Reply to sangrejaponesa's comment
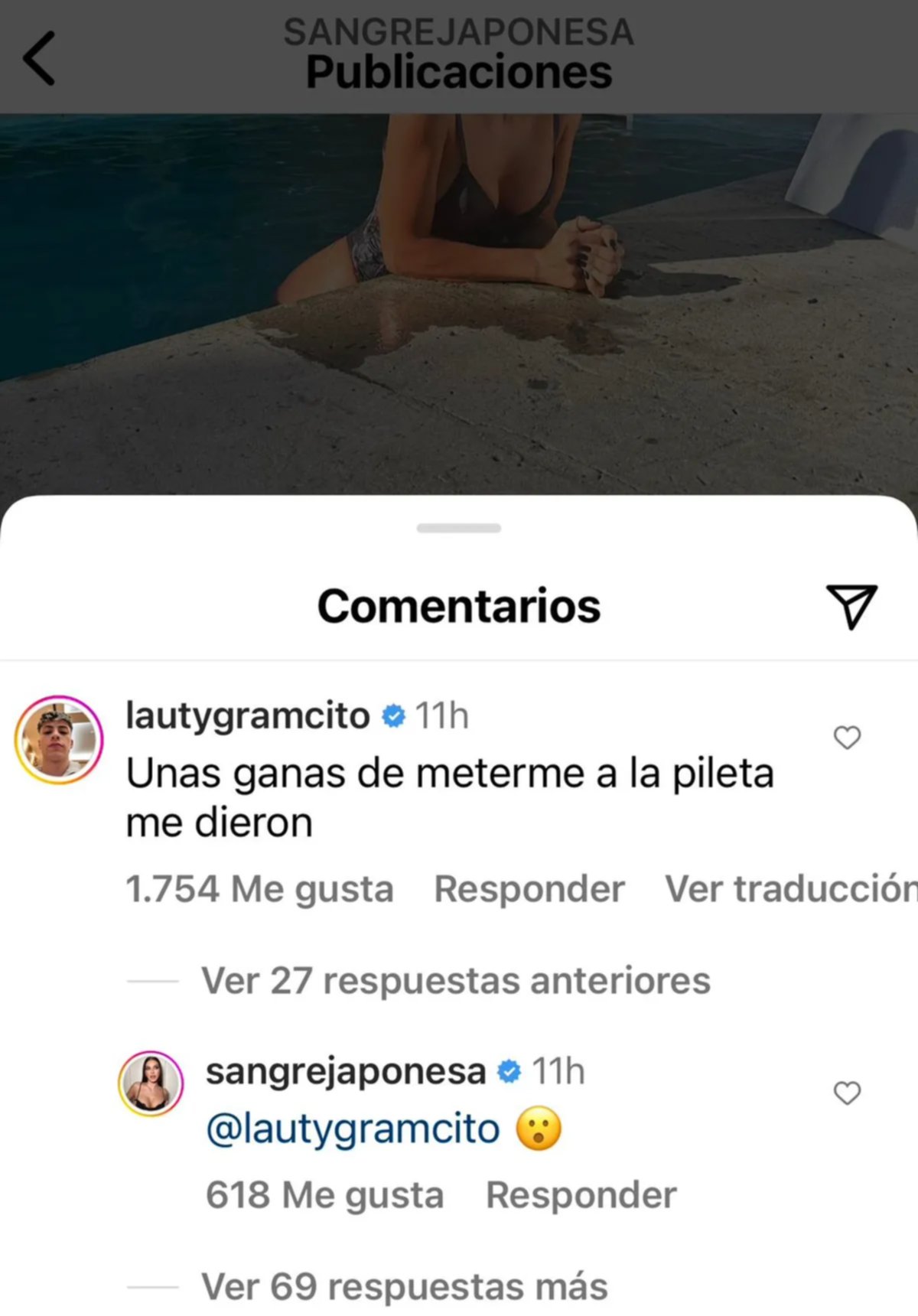918x1316 pixels. pos(581,1195)
